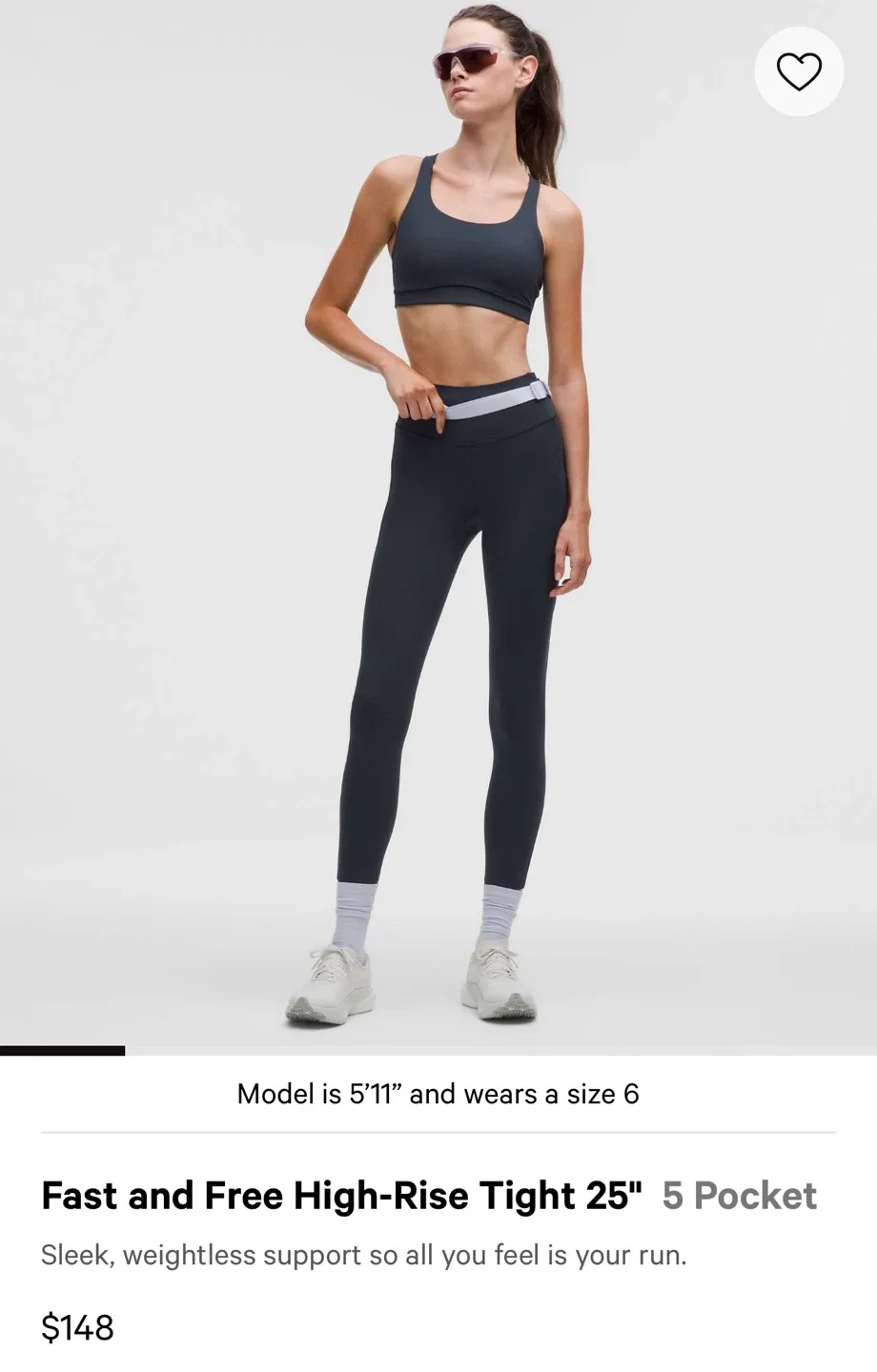Select the 5 Pocket variant label
This screenshot has height=1372, width=877.
[x=741, y=1195]
